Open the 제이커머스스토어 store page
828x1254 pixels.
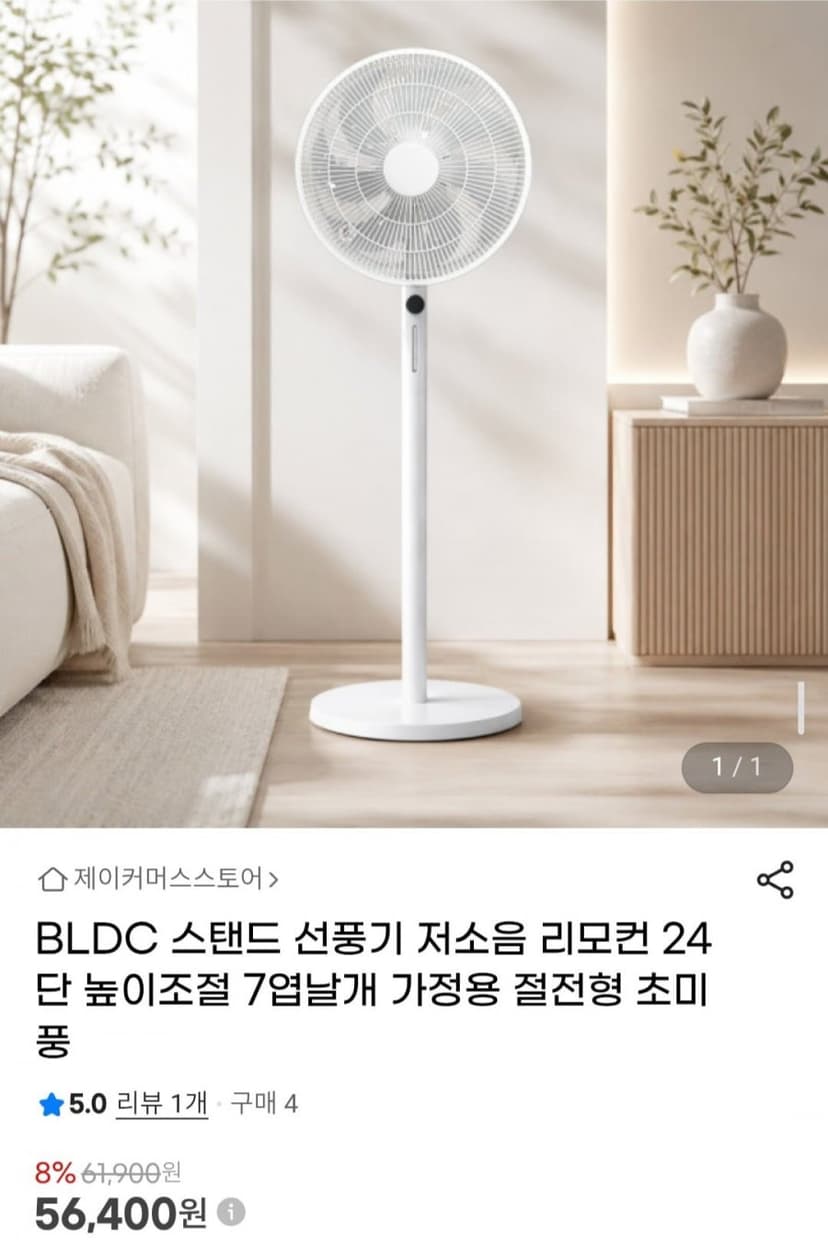point(158,880)
